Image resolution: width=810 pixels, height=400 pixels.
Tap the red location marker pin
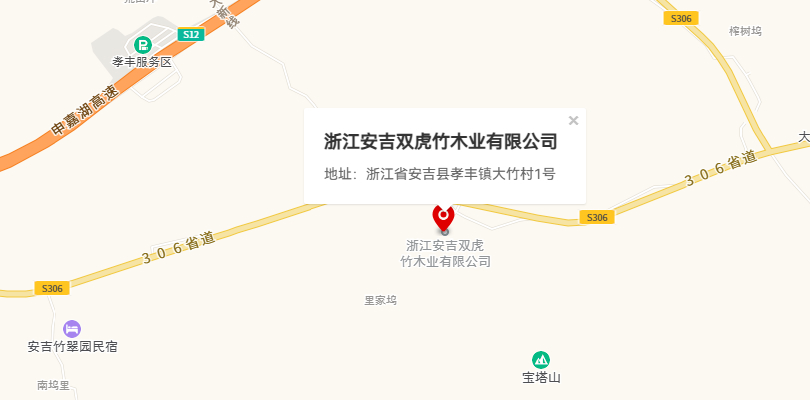tap(443, 216)
